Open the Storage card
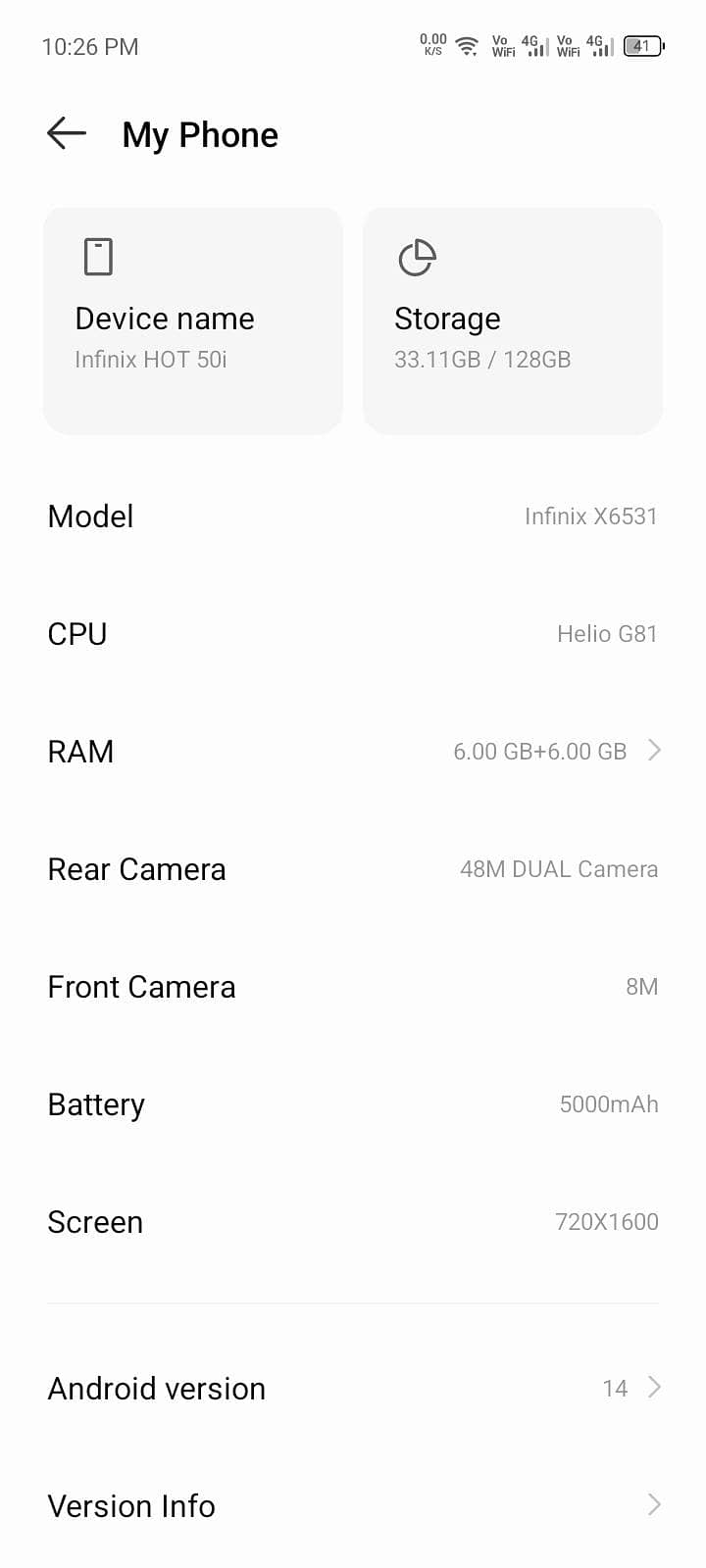The width and height of the screenshot is (706, 1568). 512,320
